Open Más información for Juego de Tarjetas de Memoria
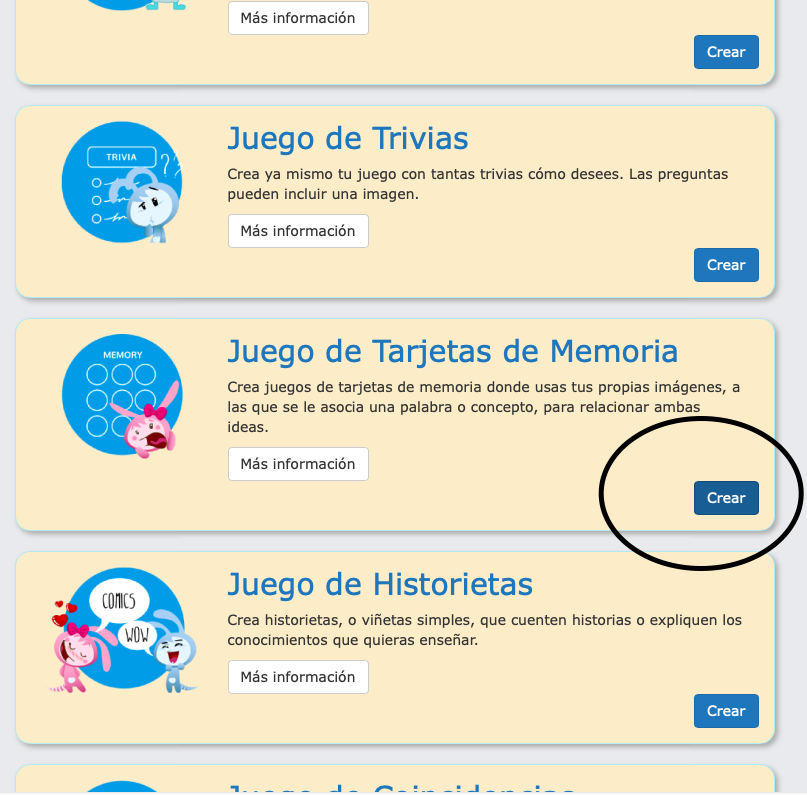807x795 pixels. pos(298,464)
